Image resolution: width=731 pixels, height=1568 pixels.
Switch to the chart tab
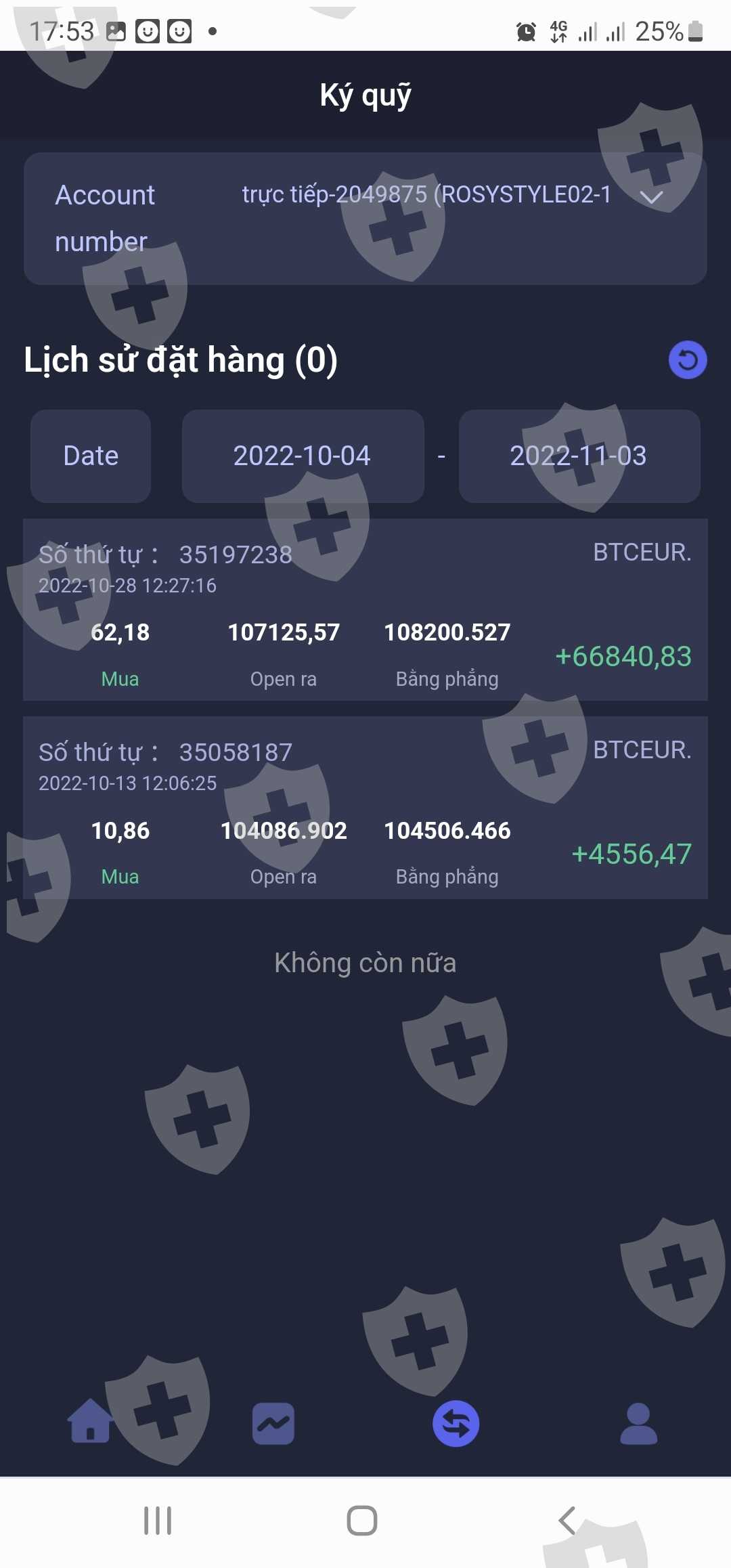click(x=273, y=1423)
